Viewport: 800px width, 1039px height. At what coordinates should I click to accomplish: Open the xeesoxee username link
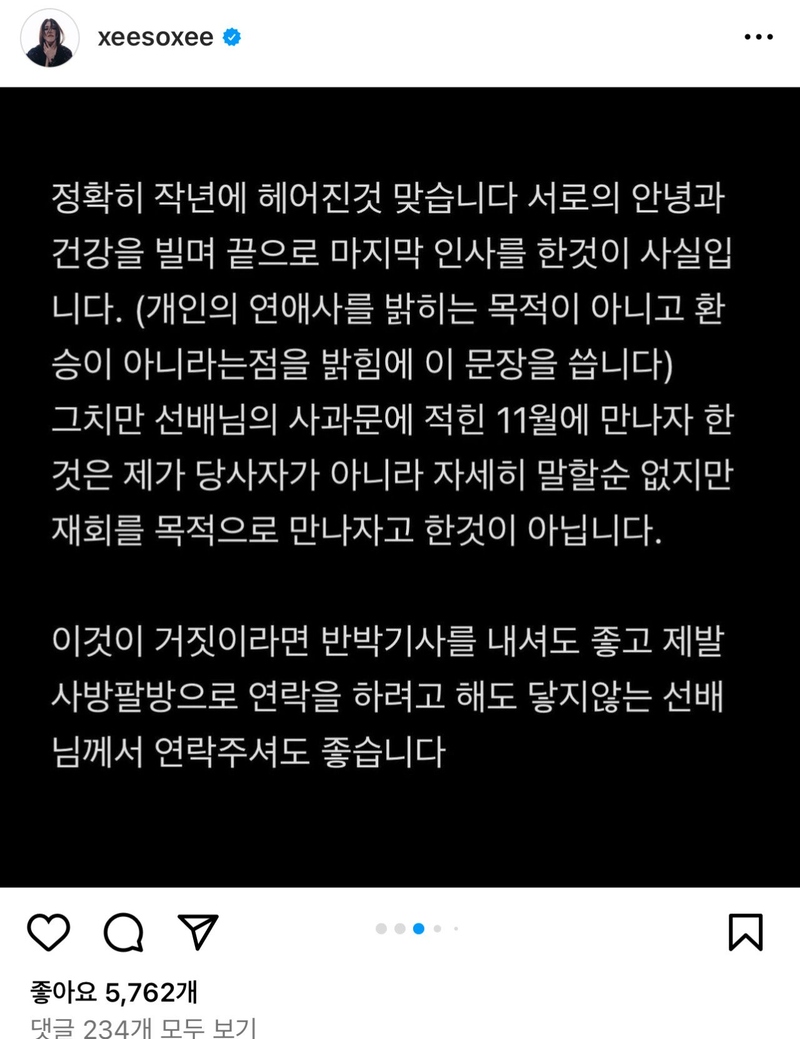pos(156,38)
